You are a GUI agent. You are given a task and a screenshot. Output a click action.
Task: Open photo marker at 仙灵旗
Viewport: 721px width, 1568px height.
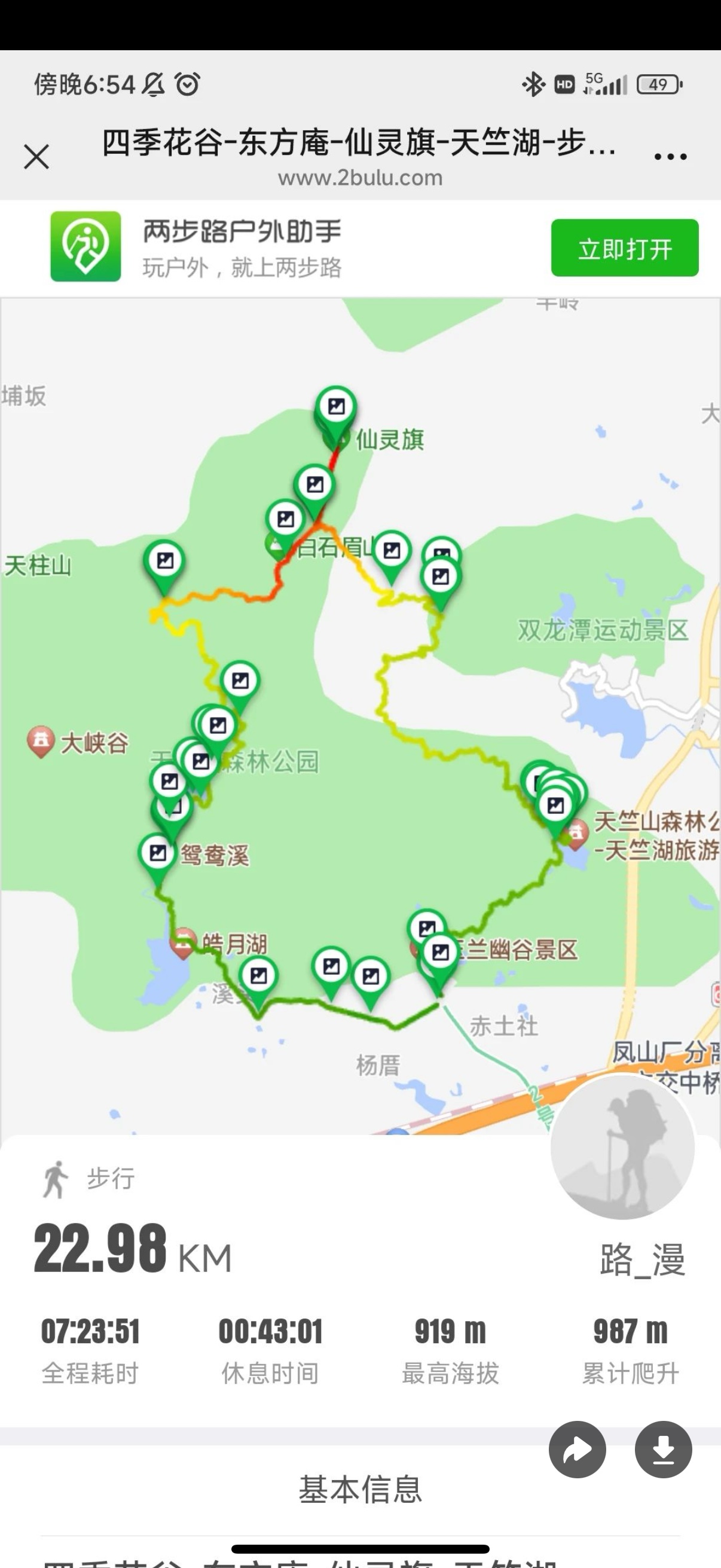[x=336, y=406]
